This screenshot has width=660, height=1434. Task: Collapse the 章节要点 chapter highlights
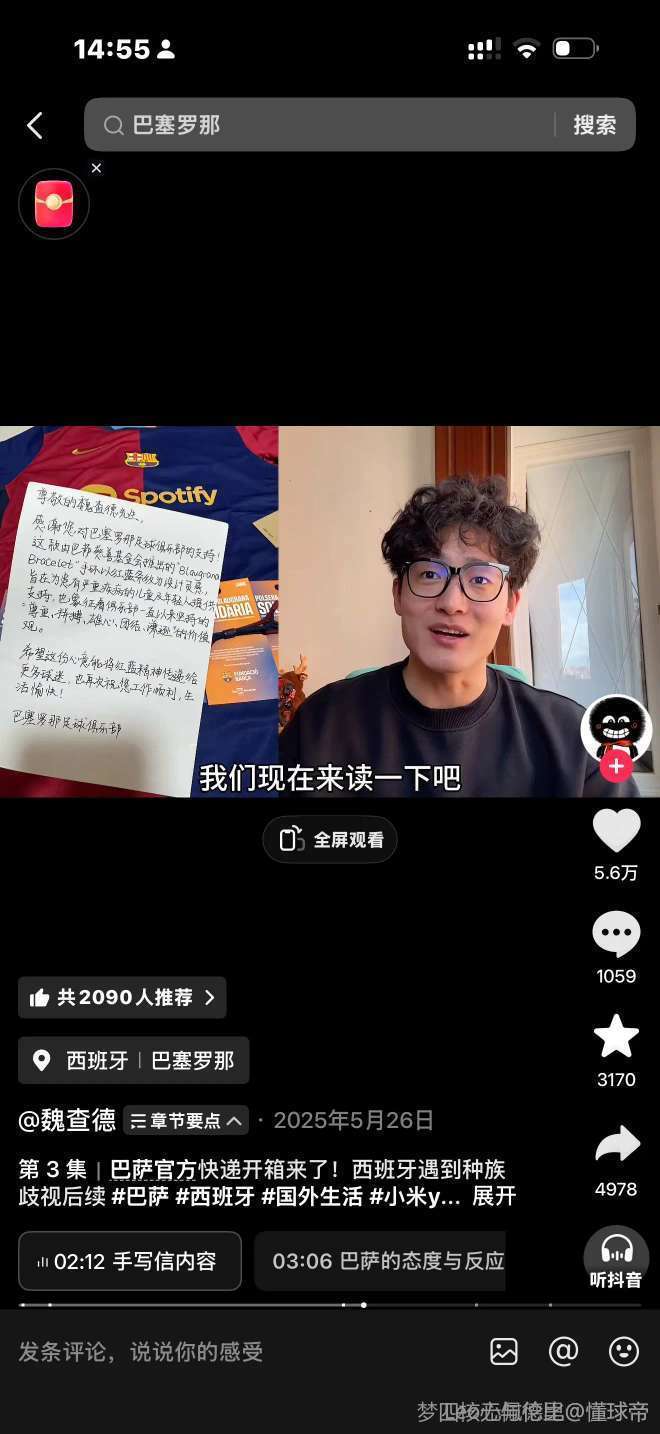click(x=186, y=1120)
